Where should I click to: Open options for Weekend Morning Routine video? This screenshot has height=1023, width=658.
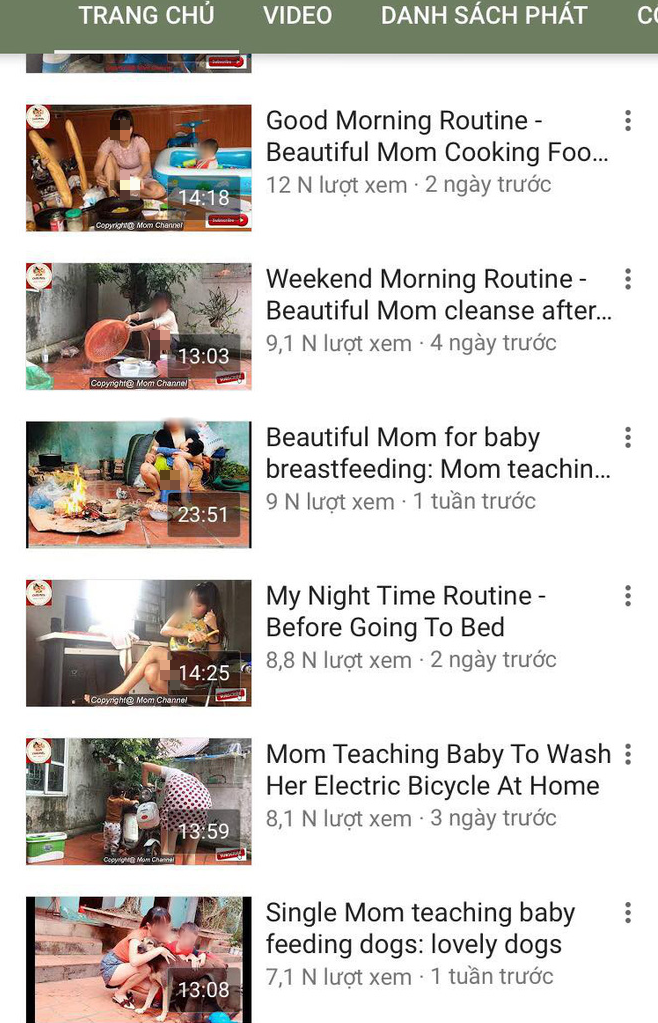coord(628,279)
